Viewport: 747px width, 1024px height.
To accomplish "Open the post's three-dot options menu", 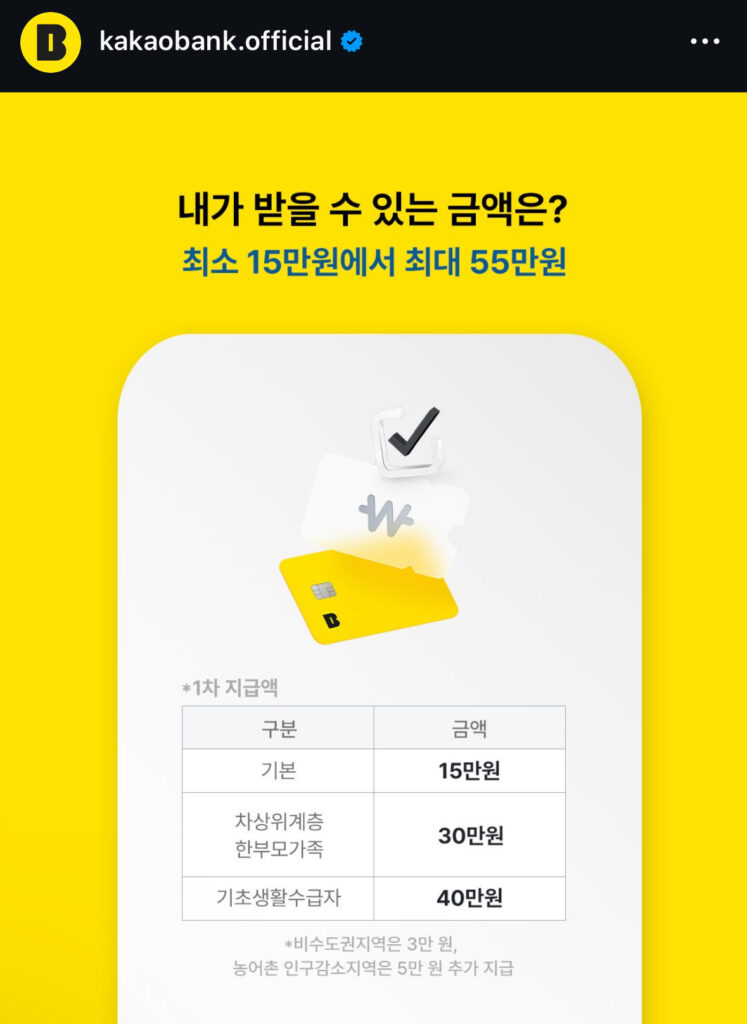I will point(704,42).
